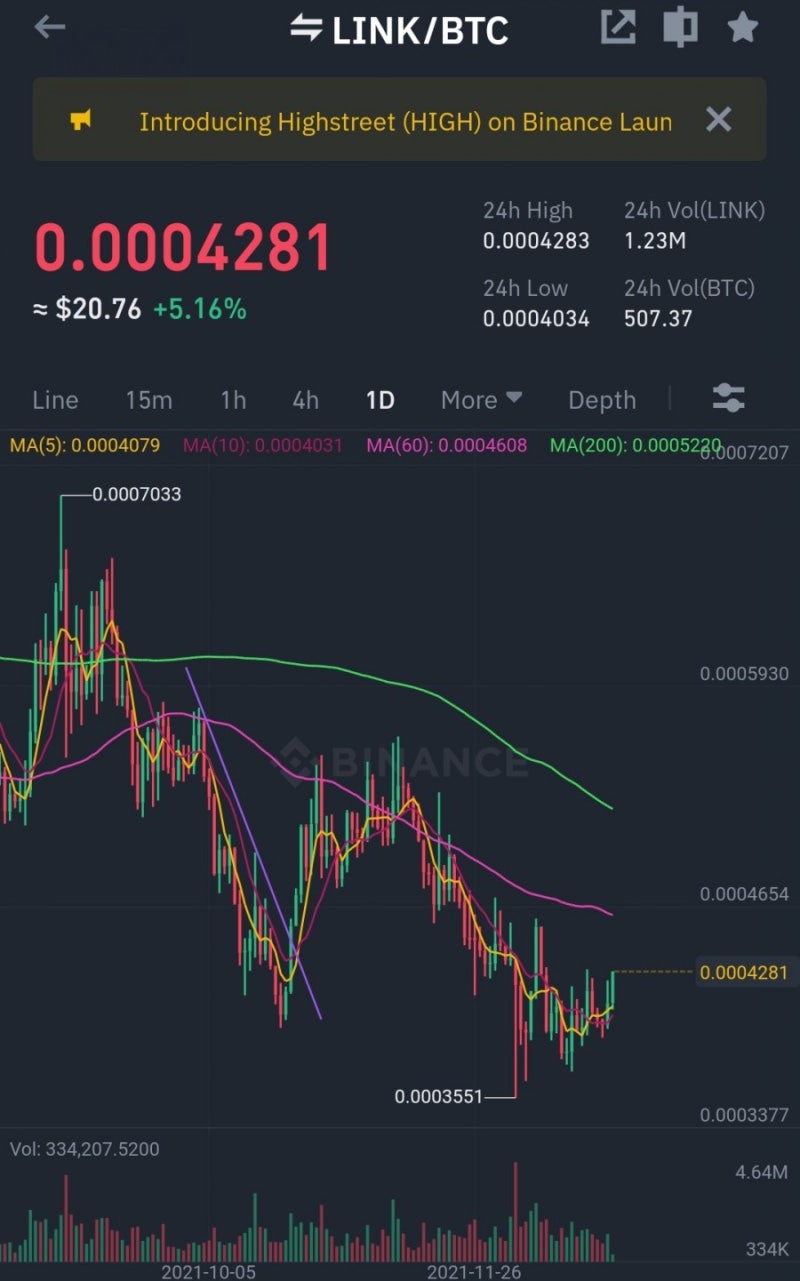This screenshot has height=1281, width=800.
Task: Open the split-screen compare icon
Action: pyautogui.click(x=680, y=27)
